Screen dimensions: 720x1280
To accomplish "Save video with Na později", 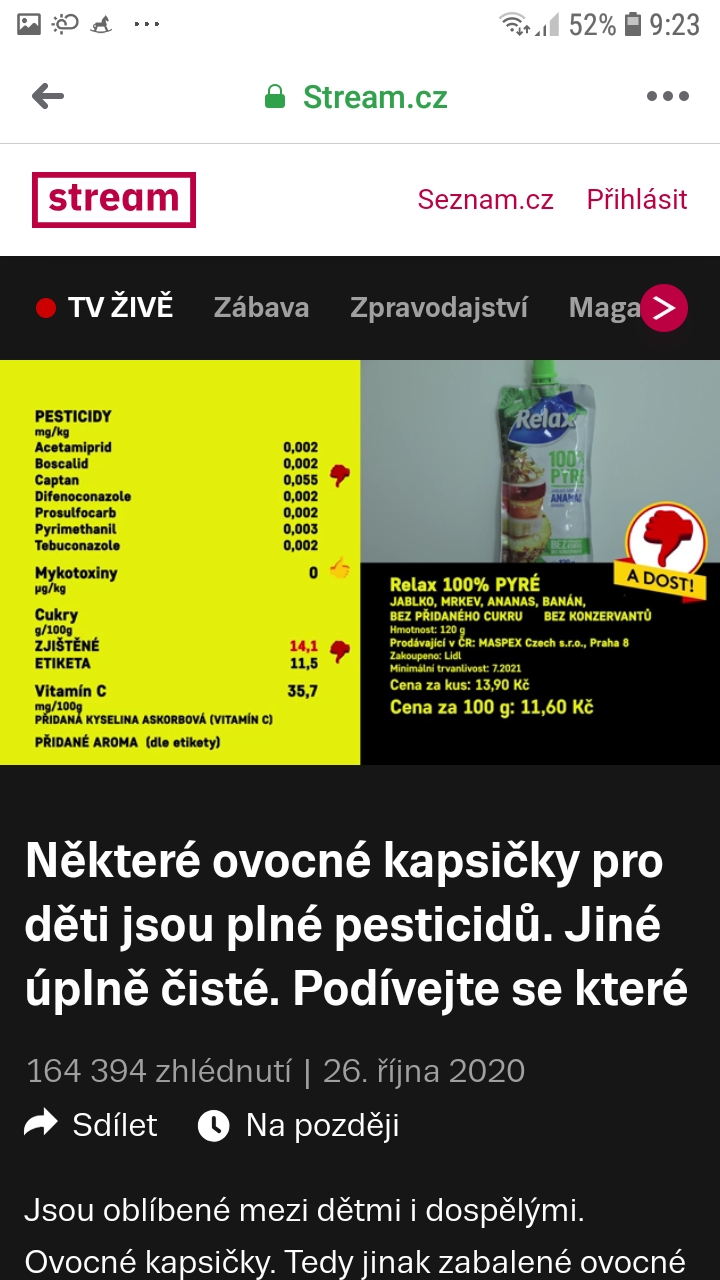I will (x=299, y=1125).
